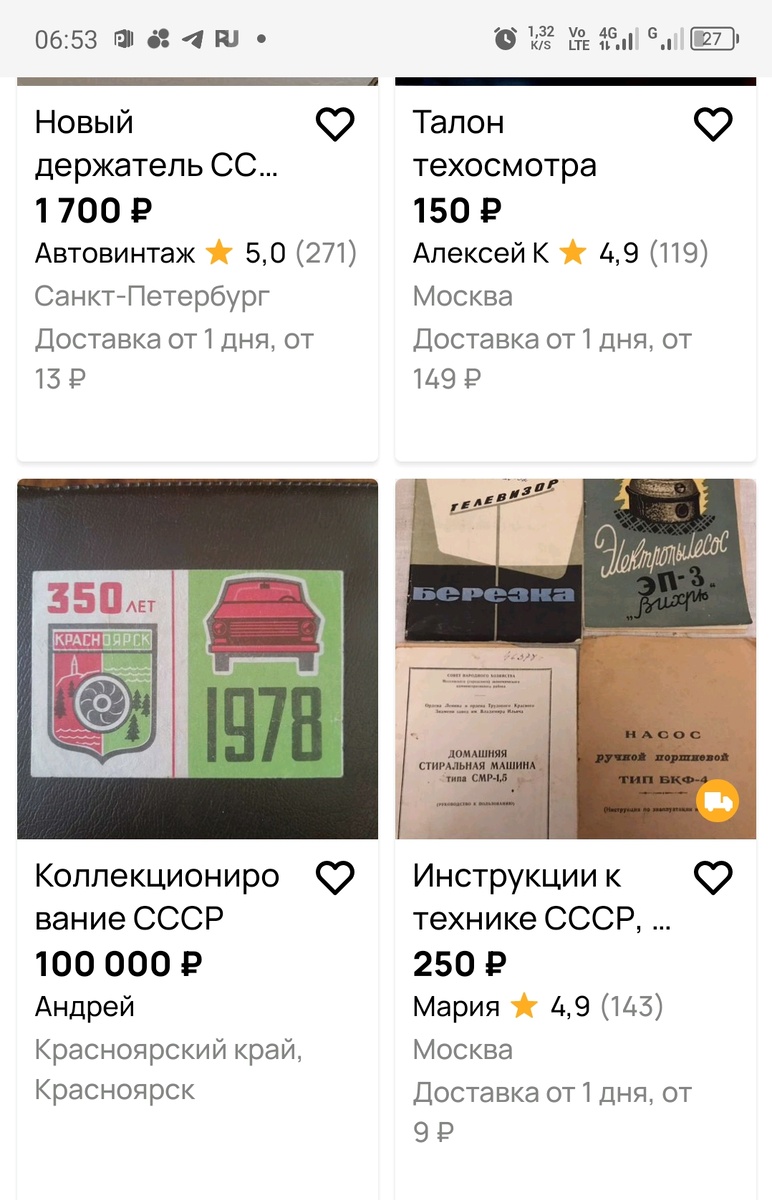Add «Коллекционирование СССР» to favorites
The width and height of the screenshot is (772, 1200).
point(335,877)
